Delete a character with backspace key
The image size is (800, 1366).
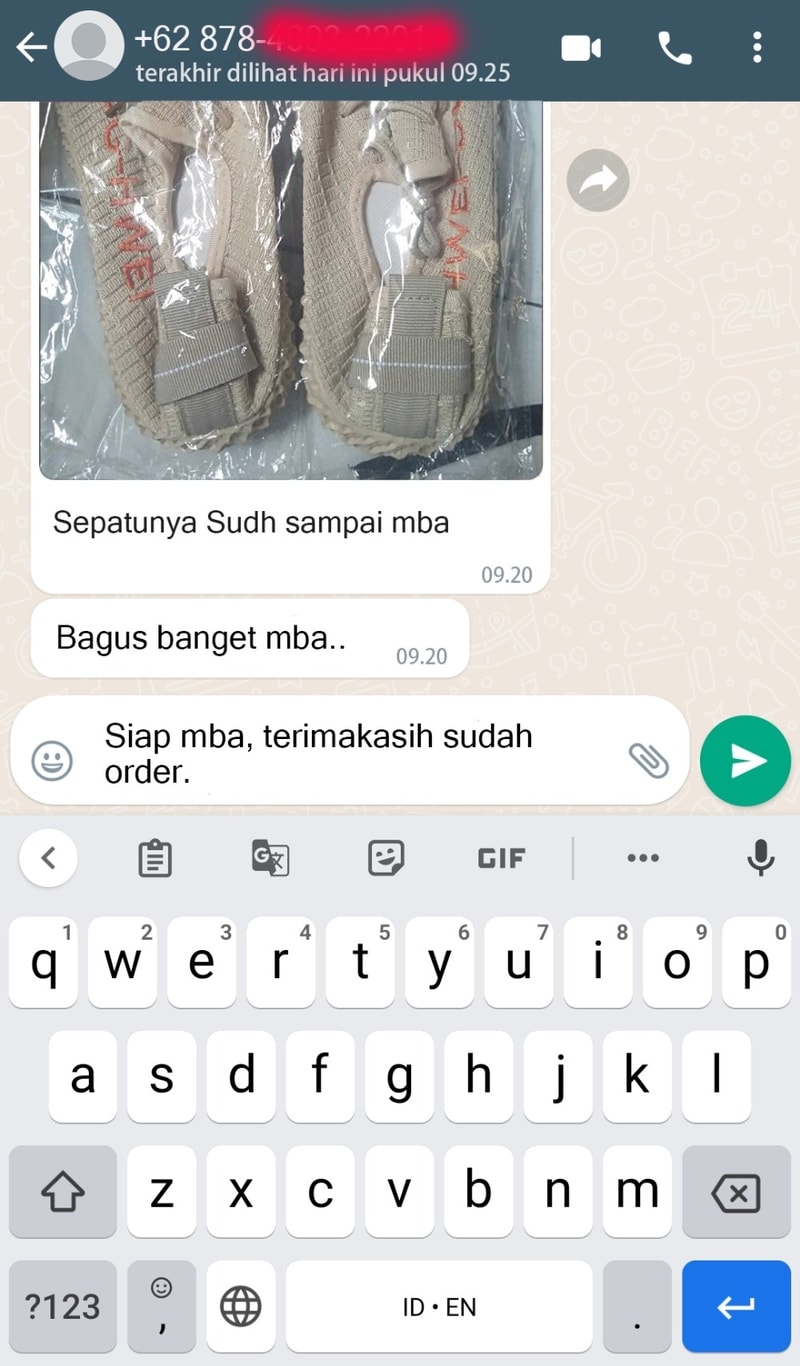[x=736, y=1192]
